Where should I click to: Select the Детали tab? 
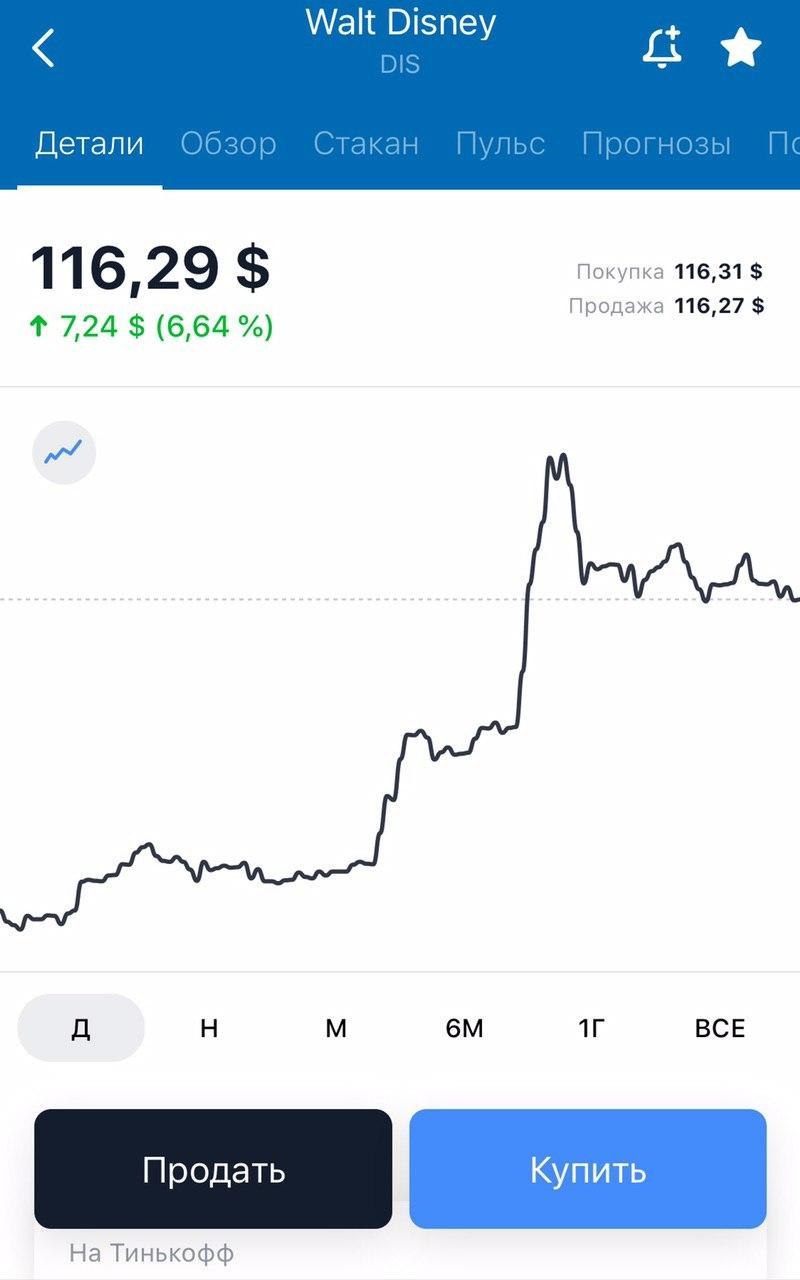(89, 143)
